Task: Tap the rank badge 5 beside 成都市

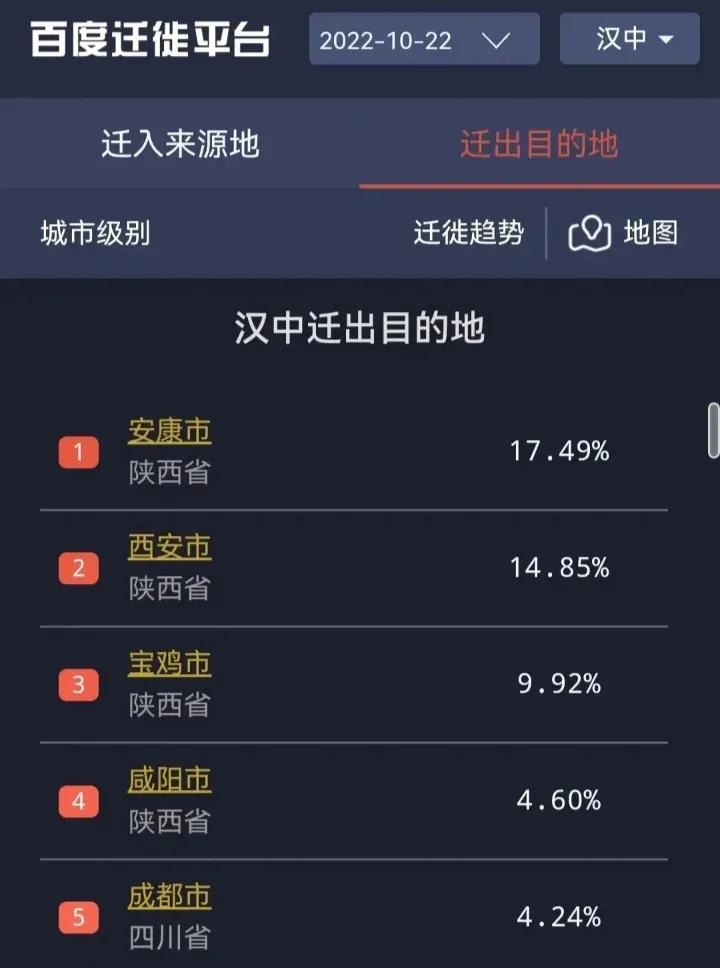Action: click(78, 917)
